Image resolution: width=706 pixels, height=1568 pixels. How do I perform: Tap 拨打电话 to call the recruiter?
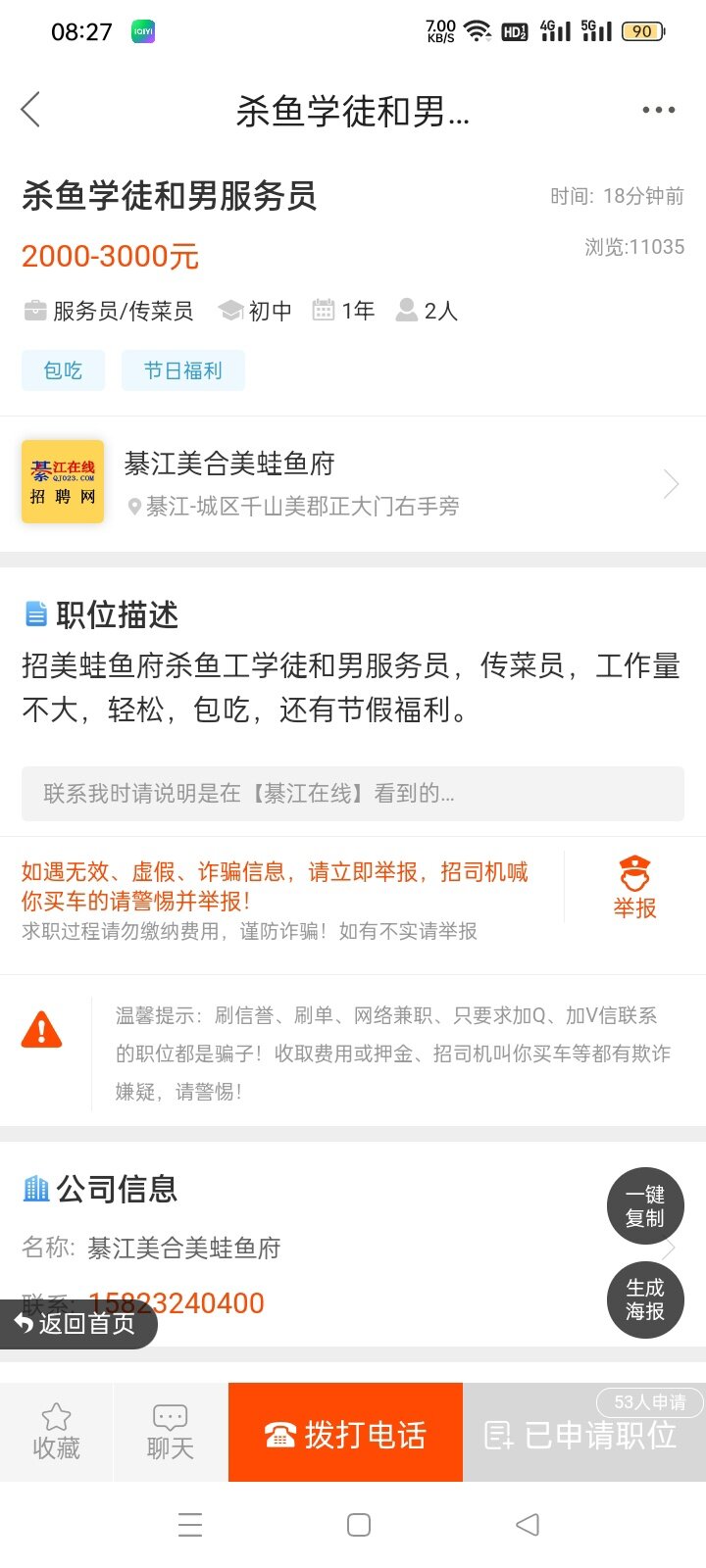click(x=345, y=1434)
